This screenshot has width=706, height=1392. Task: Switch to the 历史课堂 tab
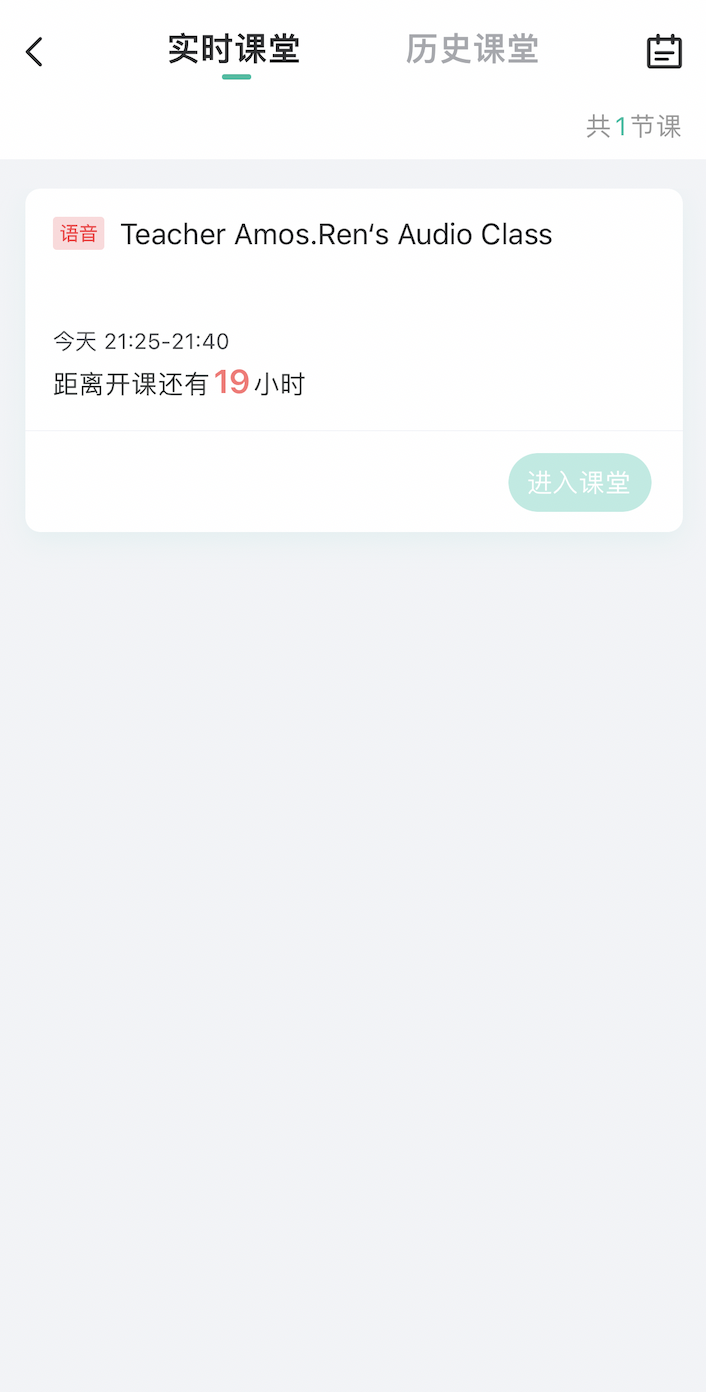(x=472, y=48)
